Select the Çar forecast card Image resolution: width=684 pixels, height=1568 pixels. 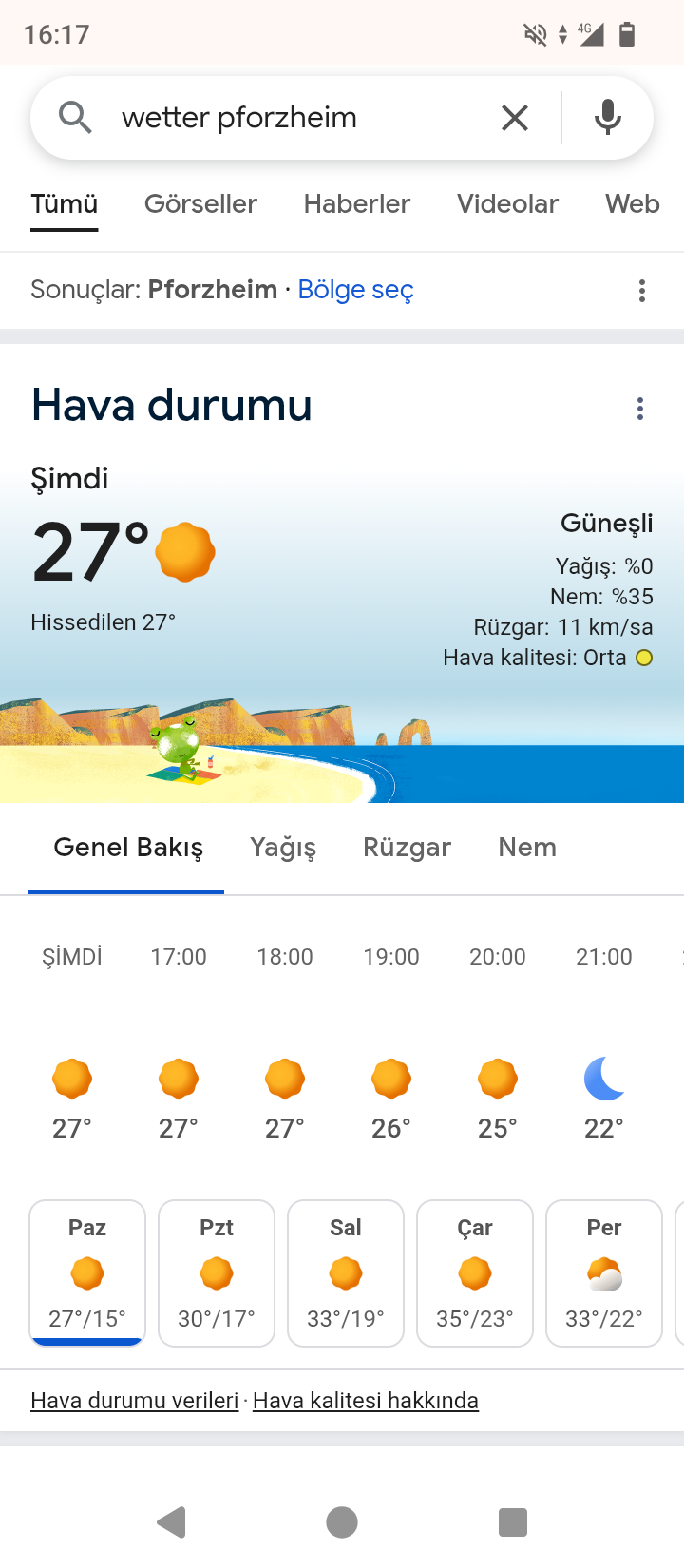tap(475, 1272)
